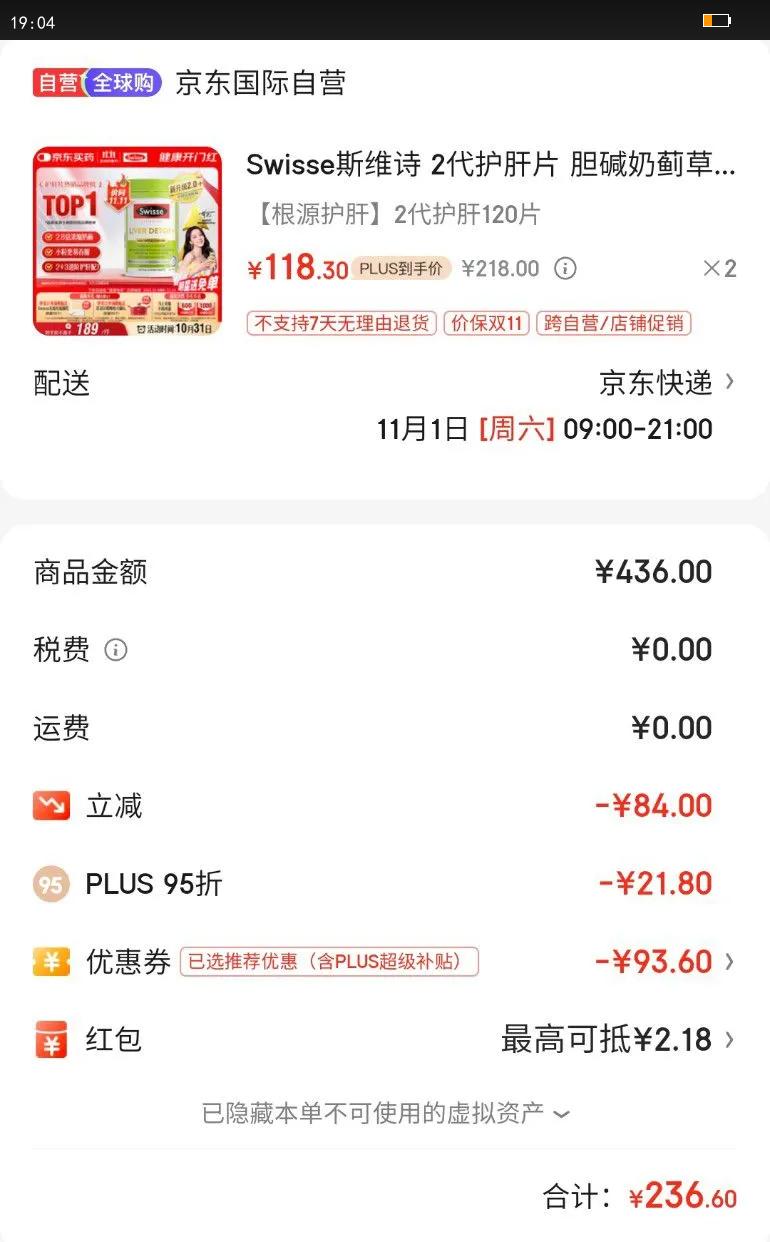Screen dimensions: 770x1242
Task: Open the 红包 red packet row
Action: click(385, 1040)
